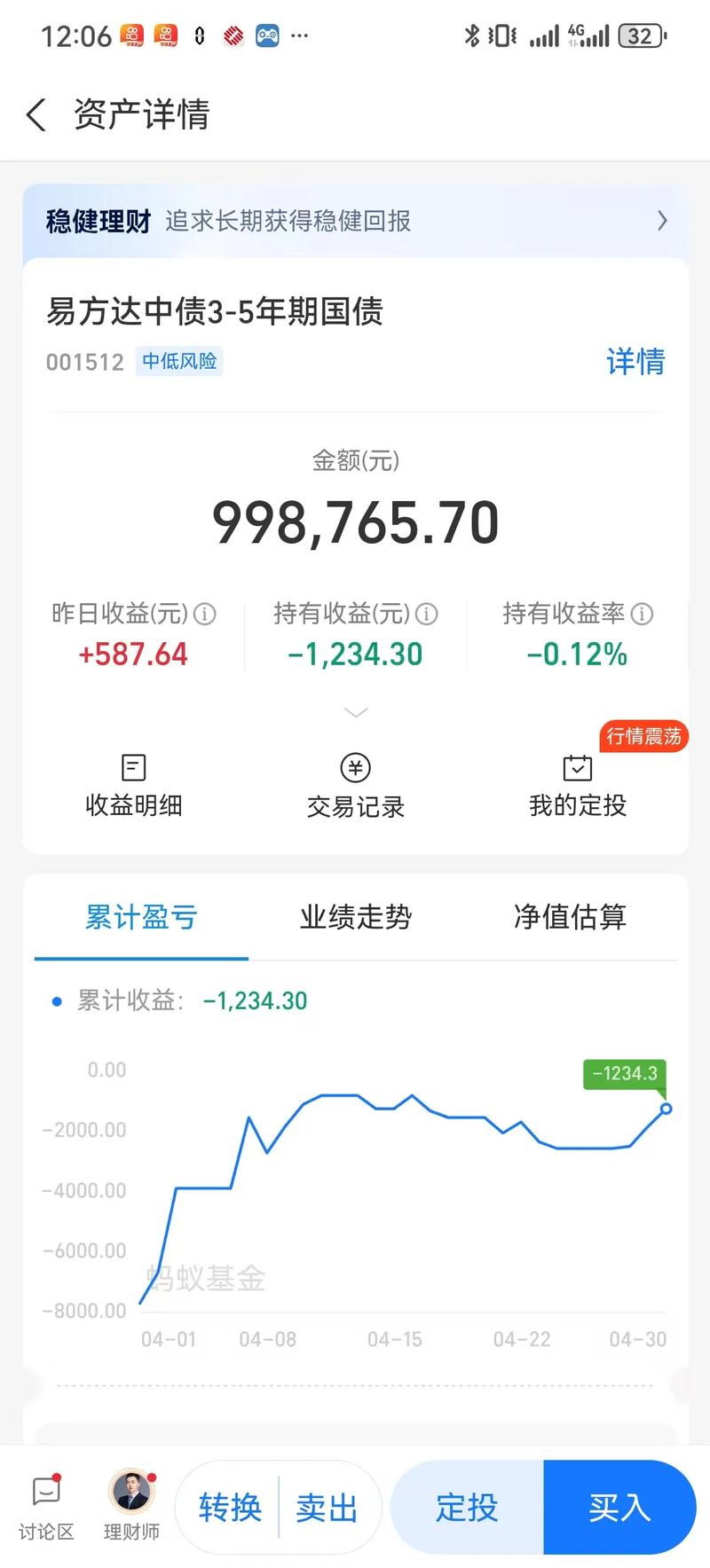Switch to the 业绩走势 tab
This screenshot has height=1568, width=710.
[x=355, y=919]
